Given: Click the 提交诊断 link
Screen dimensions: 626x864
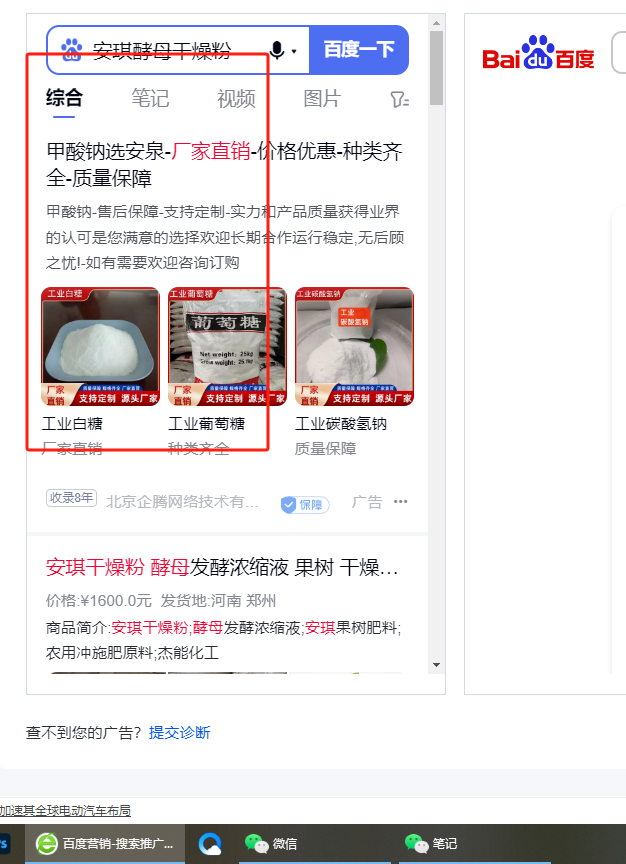Looking at the screenshot, I should coord(180,733).
